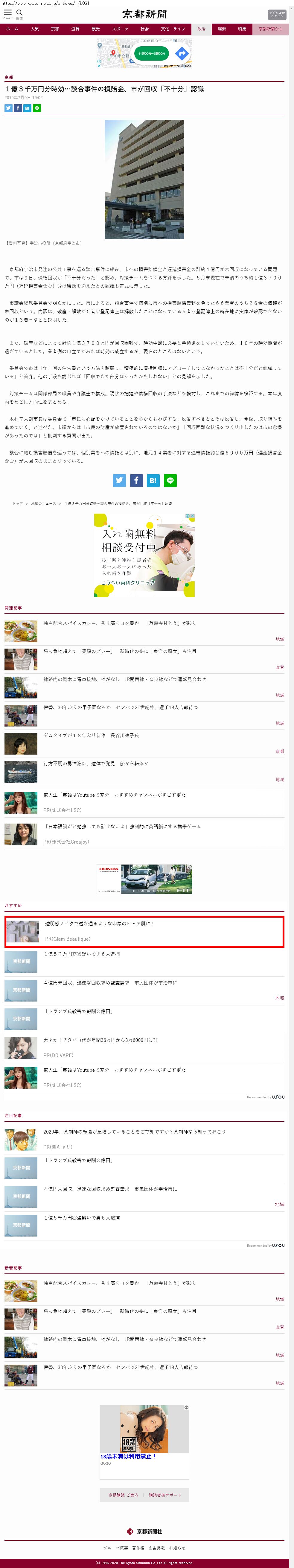Switch to the スポーツ tab
The width and height of the screenshot is (294, 1568).
click(120, 29)
